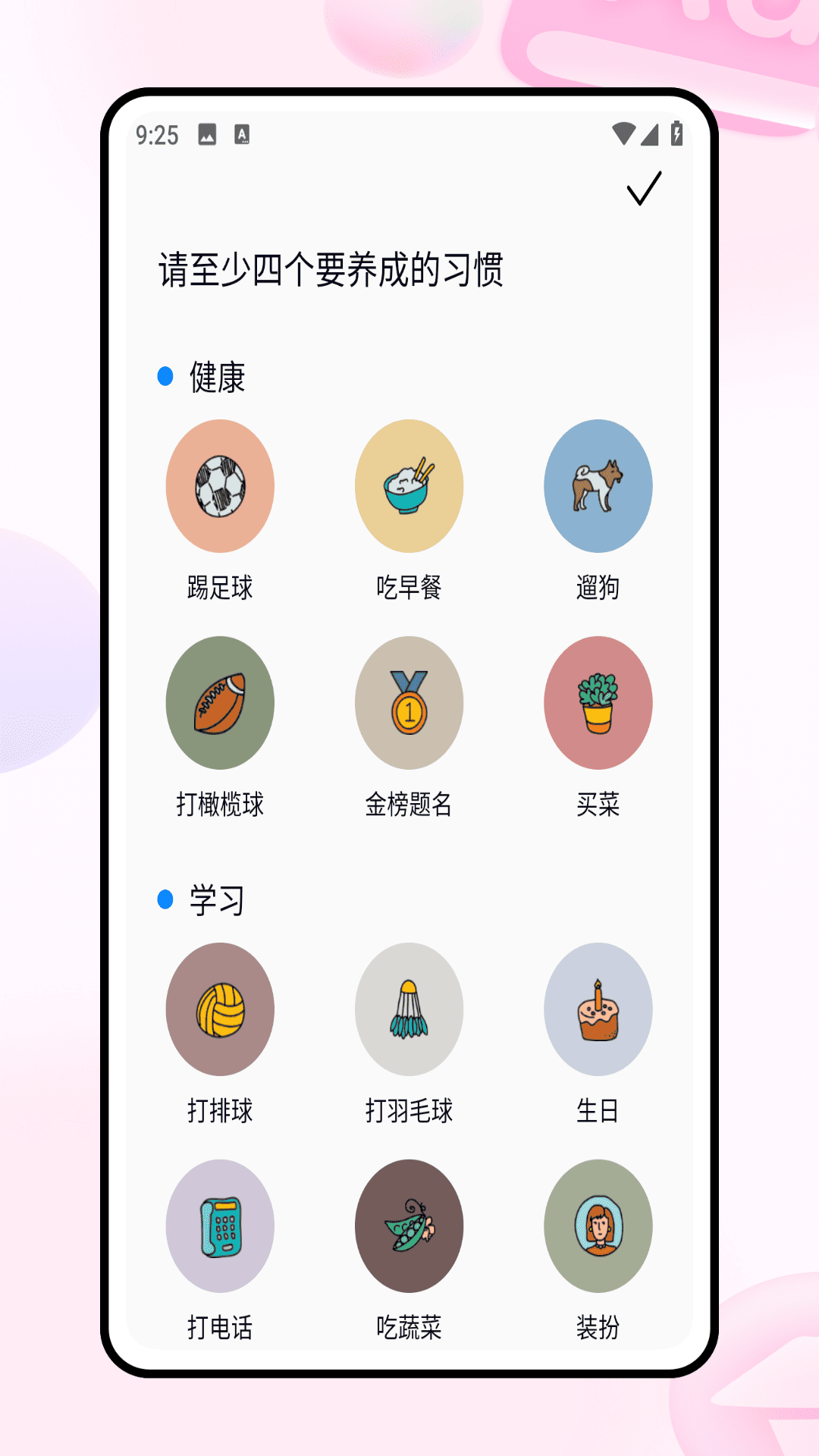Select the 生日 birthday cake habit icon
The image size is (819, 1456).
point(598,1009)
